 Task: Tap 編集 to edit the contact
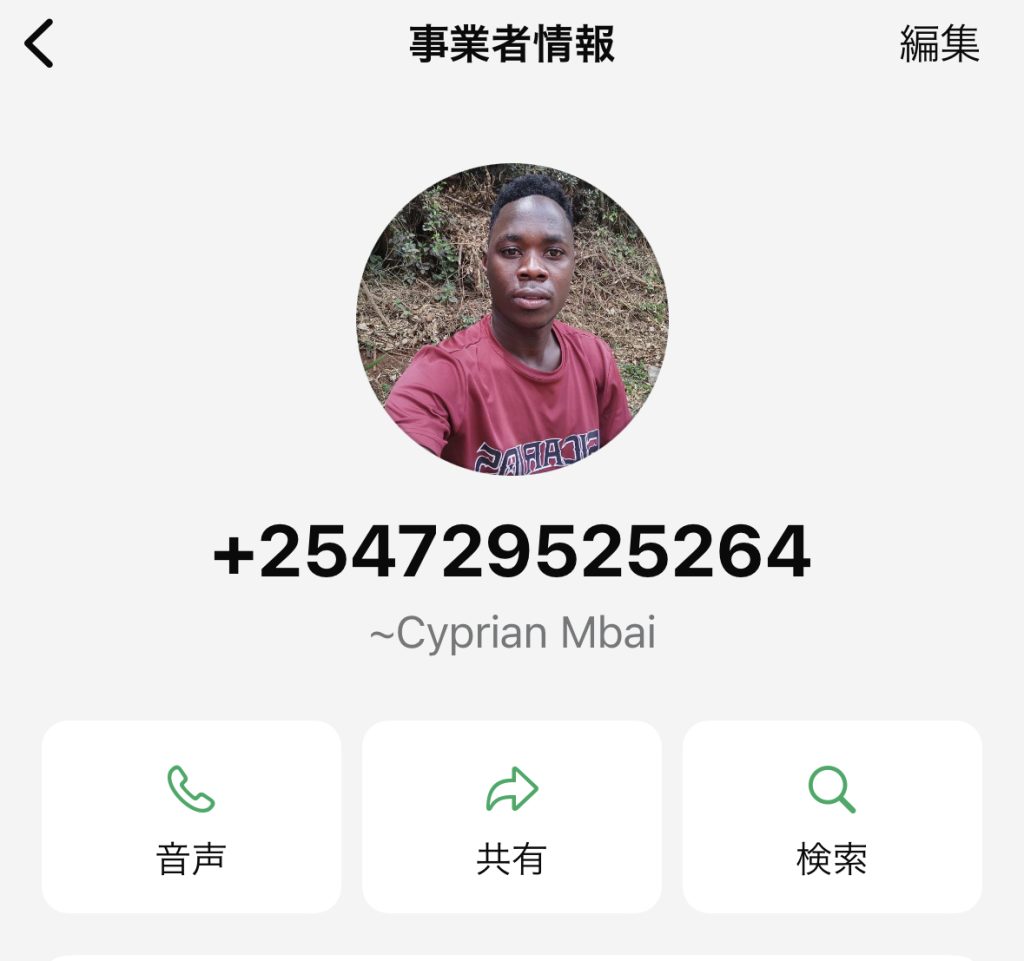pyautogui.click(x=938, y=45)
